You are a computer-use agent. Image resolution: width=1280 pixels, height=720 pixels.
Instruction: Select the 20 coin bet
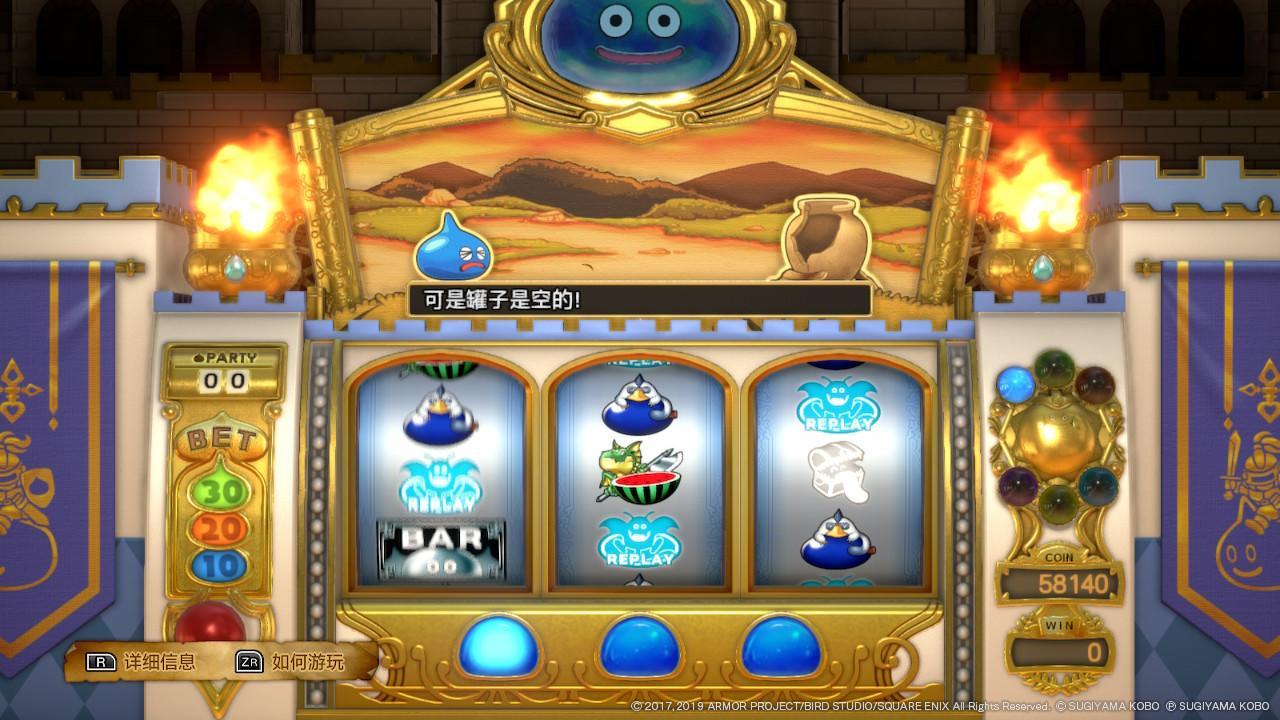(216, 527)
